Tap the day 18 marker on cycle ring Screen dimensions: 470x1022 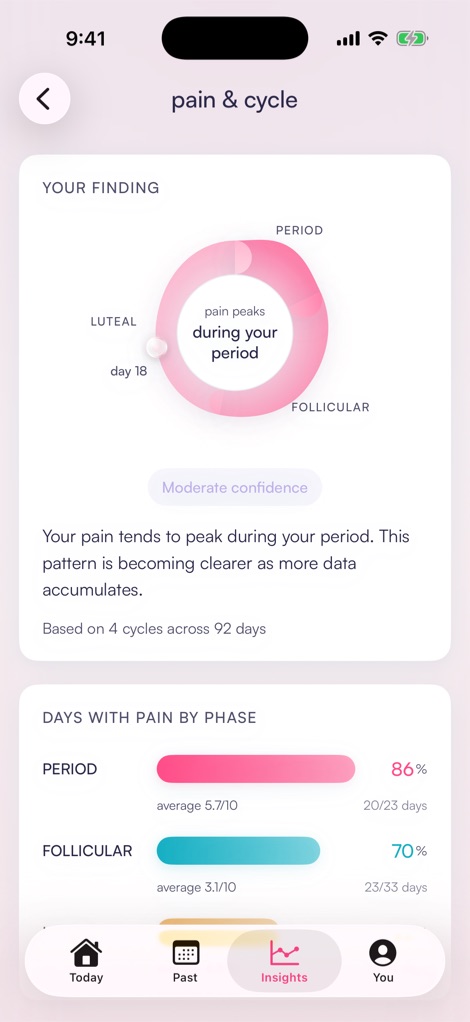[x=156, y=347]
